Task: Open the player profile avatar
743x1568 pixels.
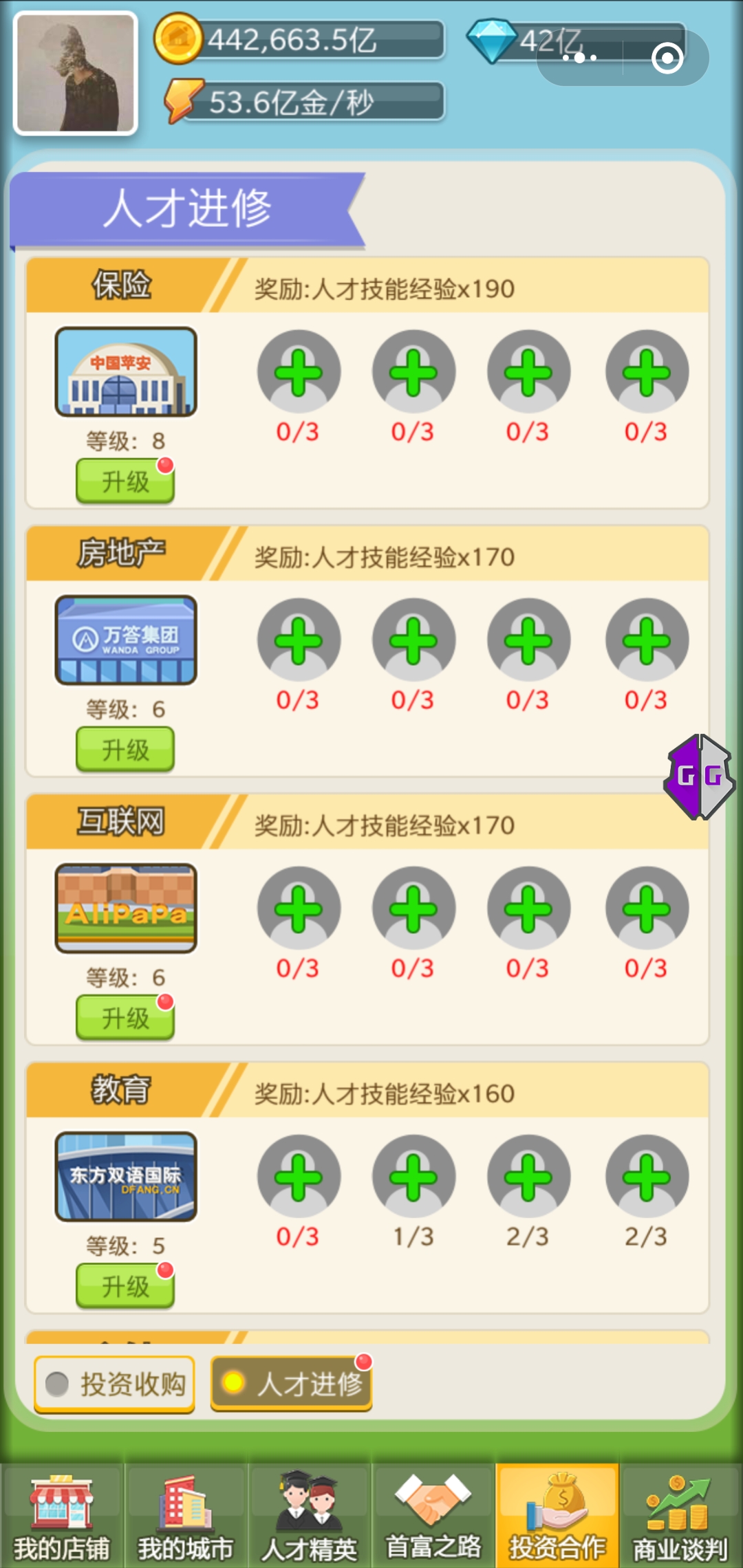Action: tap(76, 73)
